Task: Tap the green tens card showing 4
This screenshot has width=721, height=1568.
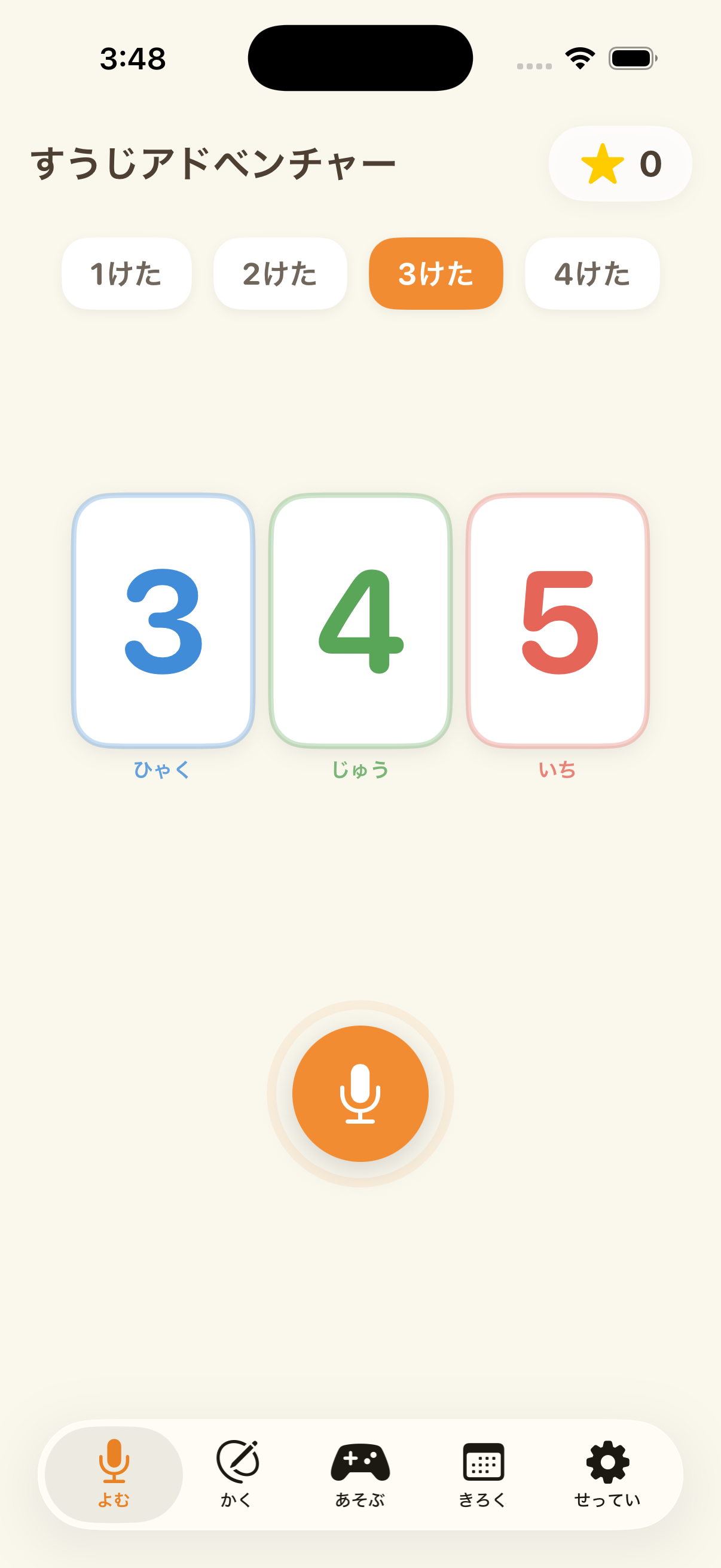Action: pyautogui.click(x=360, y=620)
